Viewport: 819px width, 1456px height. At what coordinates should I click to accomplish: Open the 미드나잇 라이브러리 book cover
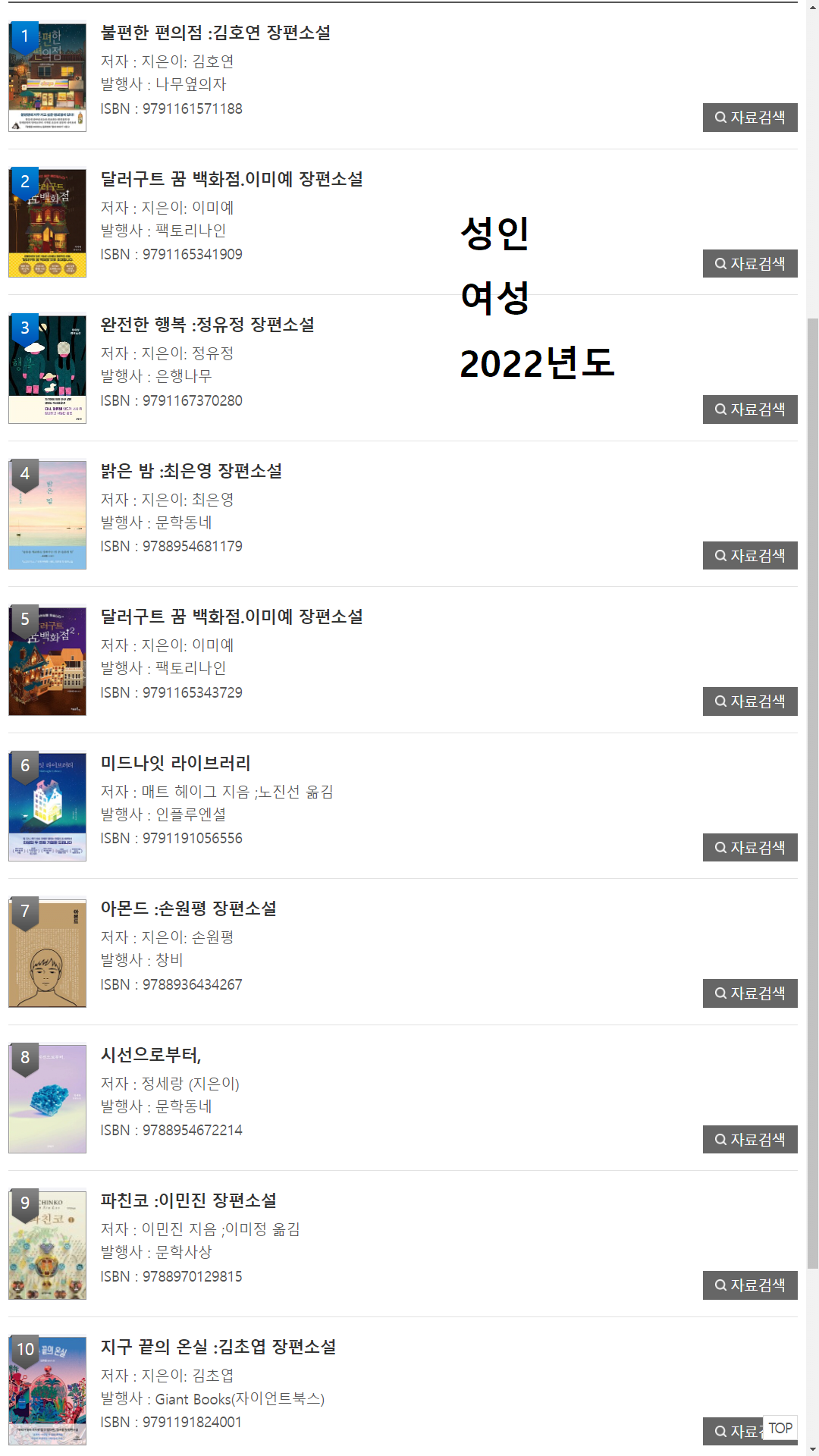[47, 807]
